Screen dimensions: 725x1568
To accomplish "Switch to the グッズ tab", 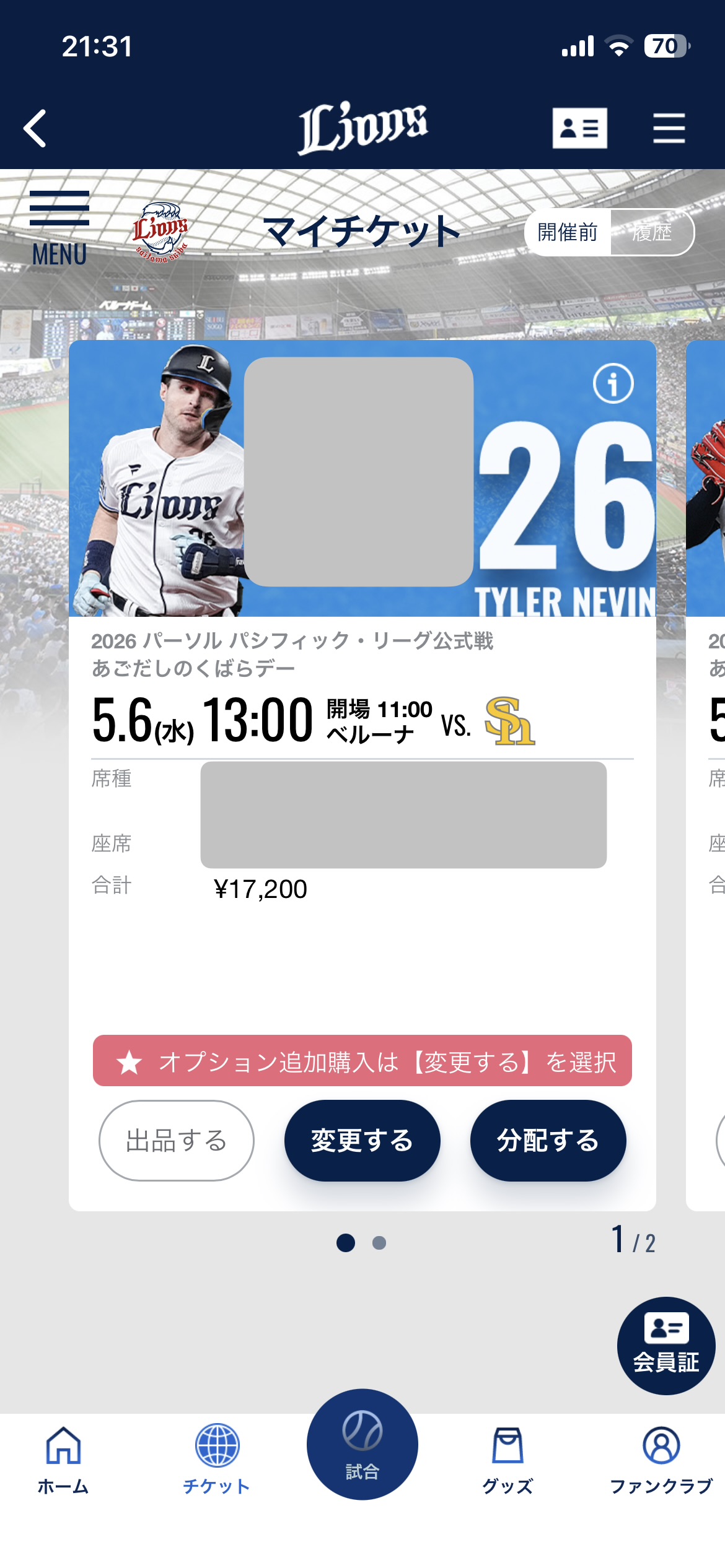I will pyautogui.click(x=507, y=1458).
